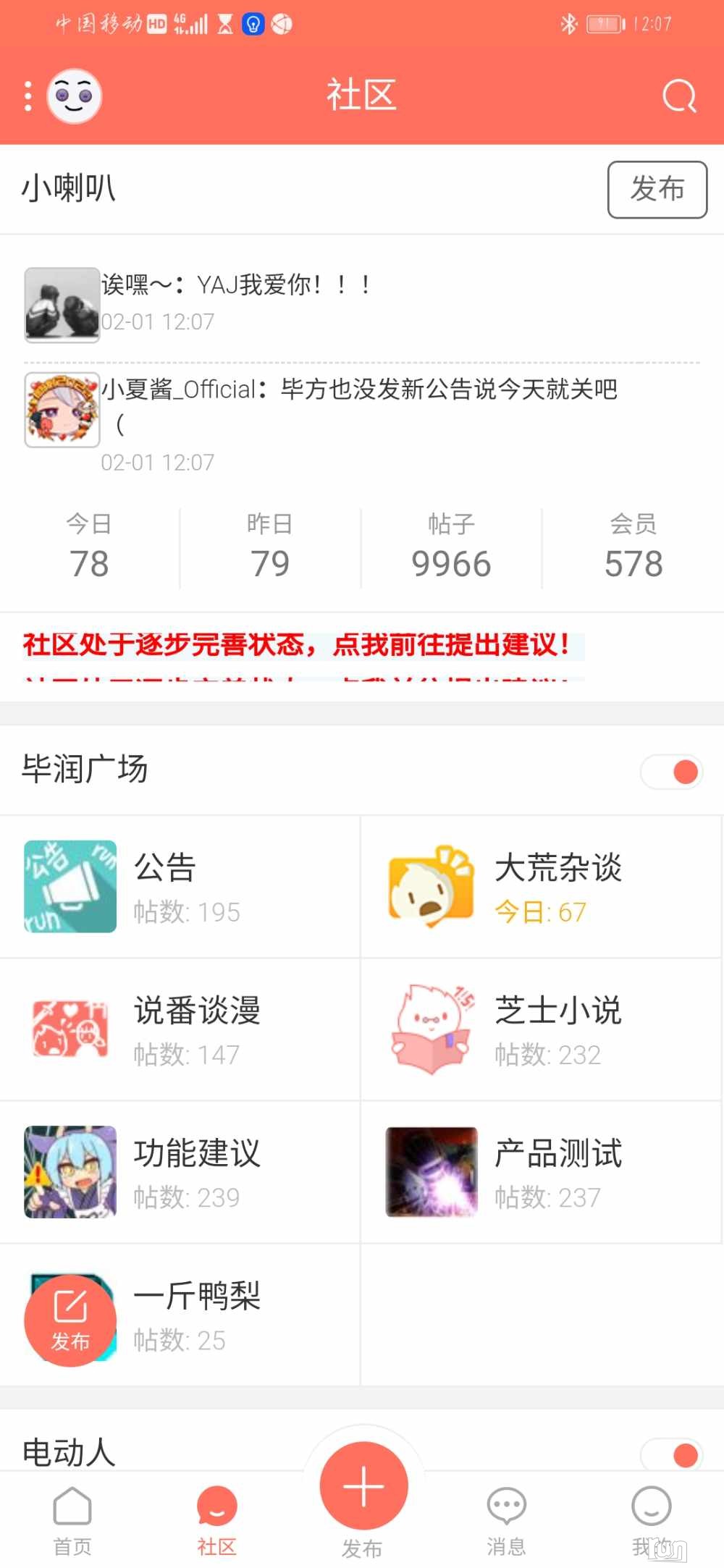The width and height of the screenshot is (724, 1568).
Task: Go to the 功能建议 board
Action: [x=180, y=1172]
